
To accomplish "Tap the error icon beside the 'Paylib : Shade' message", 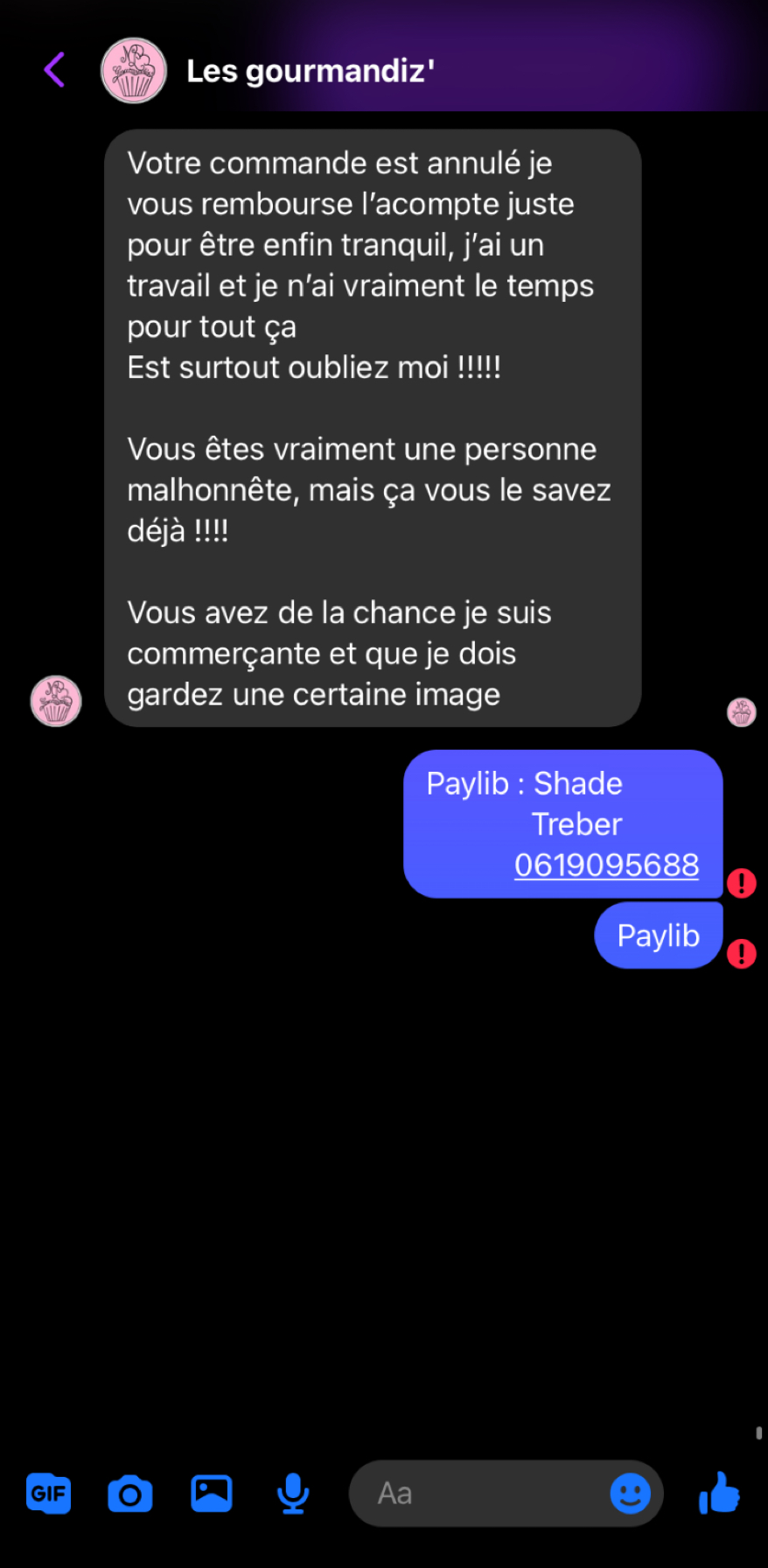I will (742, 883).
